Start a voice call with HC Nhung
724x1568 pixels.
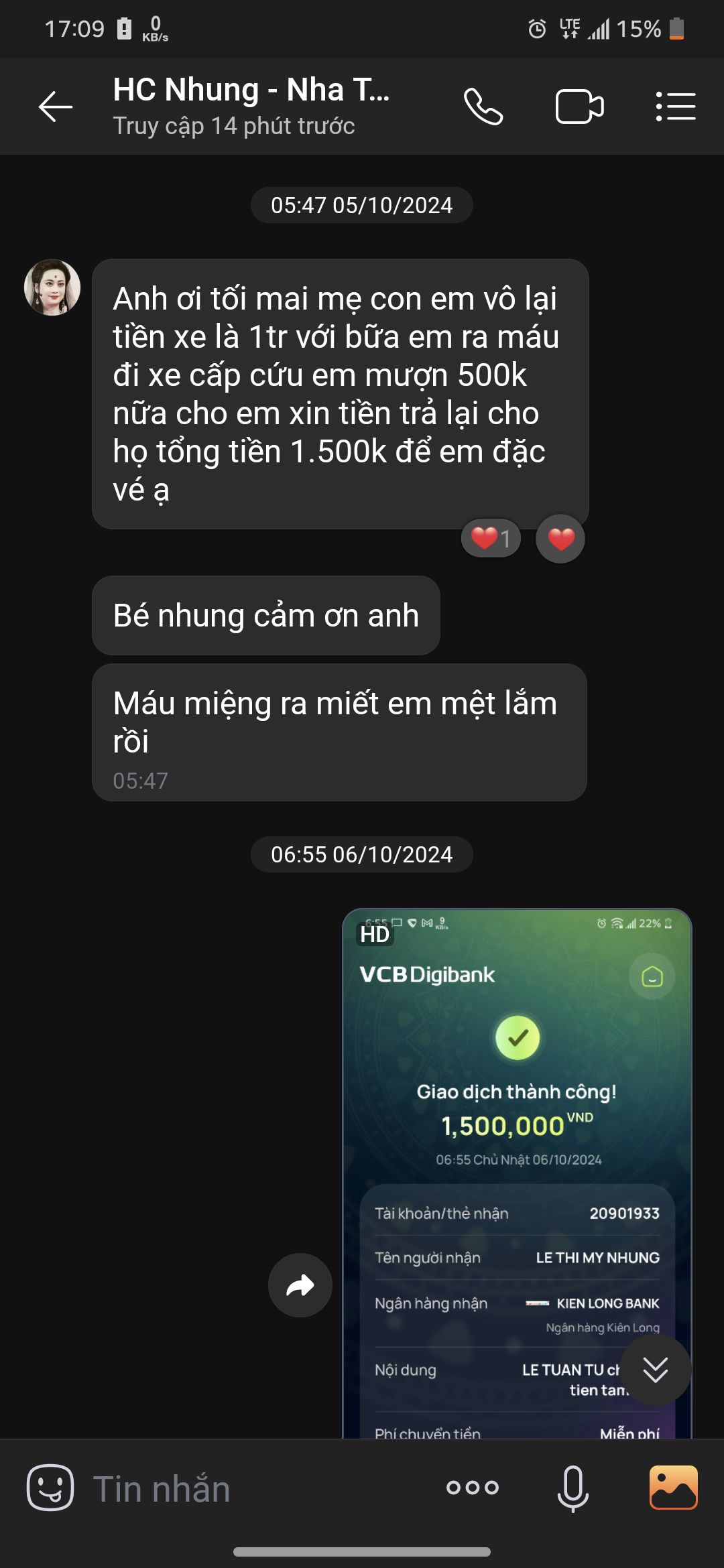click(x=483, y=107)
